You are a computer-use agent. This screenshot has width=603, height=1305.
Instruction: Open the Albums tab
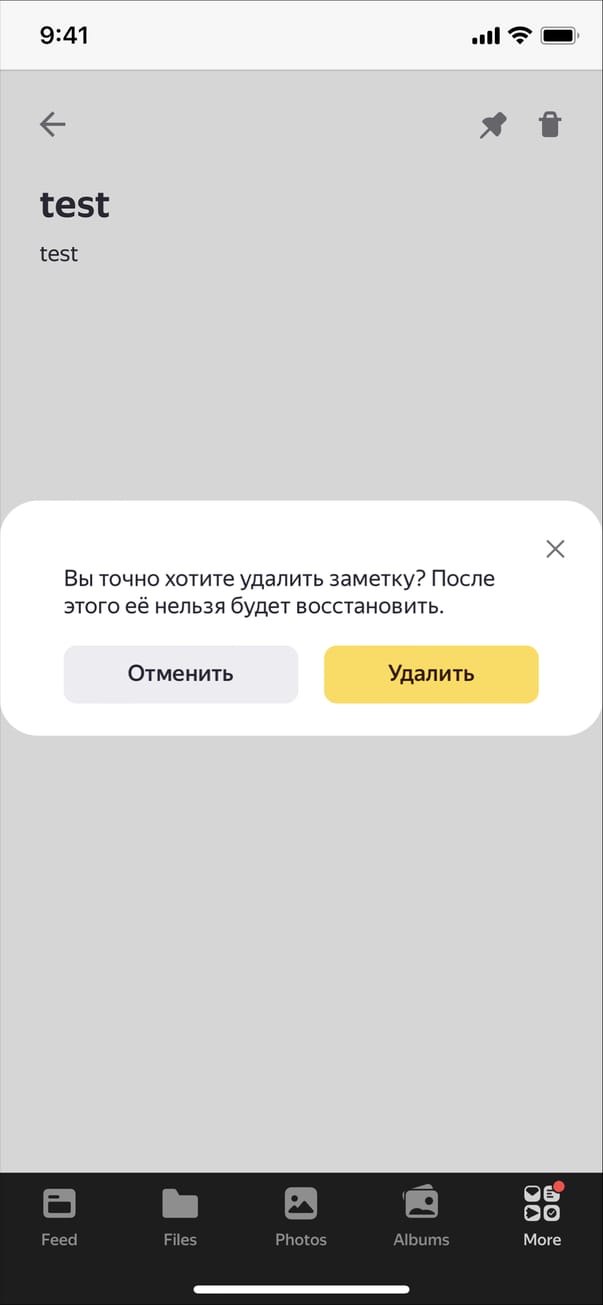click(421, 1216)
